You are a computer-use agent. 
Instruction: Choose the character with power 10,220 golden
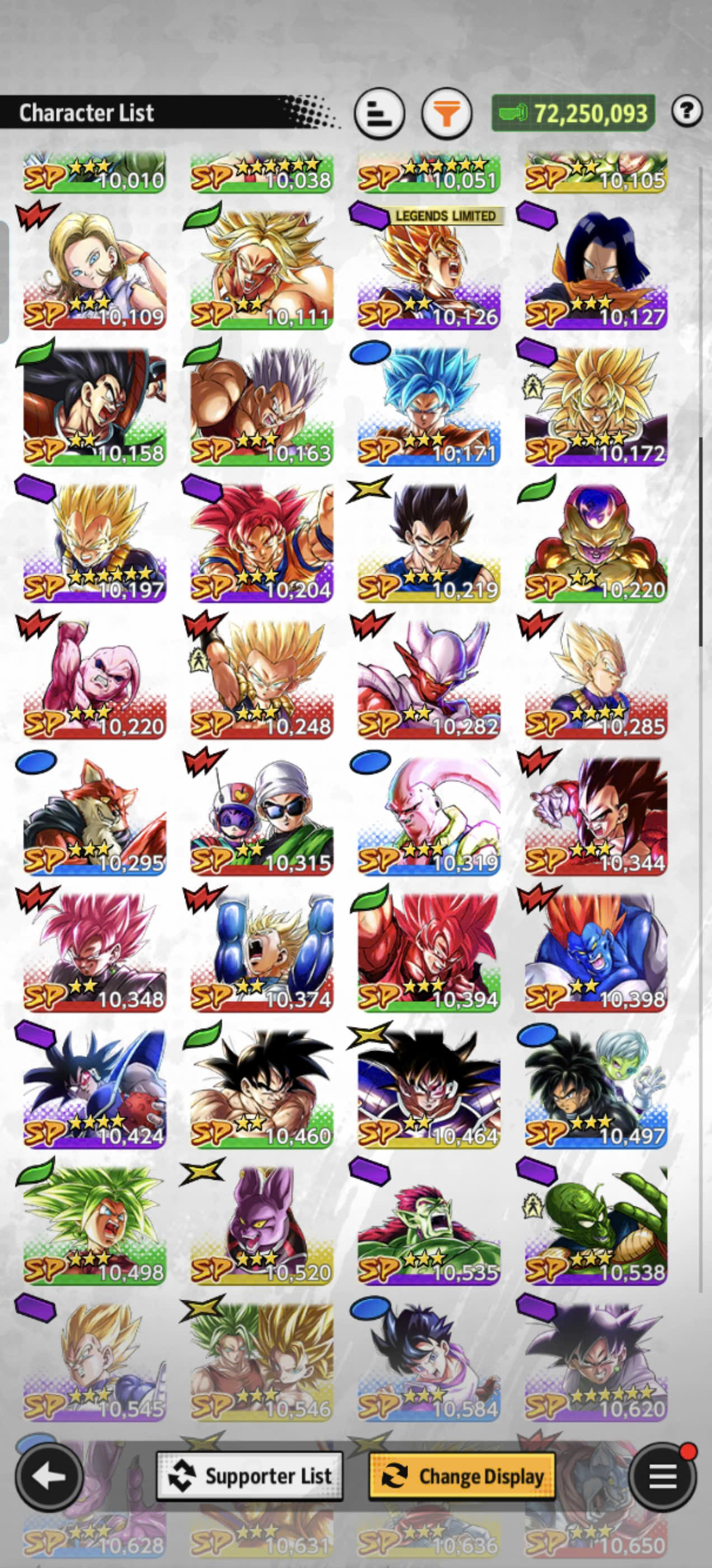tap(596, 542)
